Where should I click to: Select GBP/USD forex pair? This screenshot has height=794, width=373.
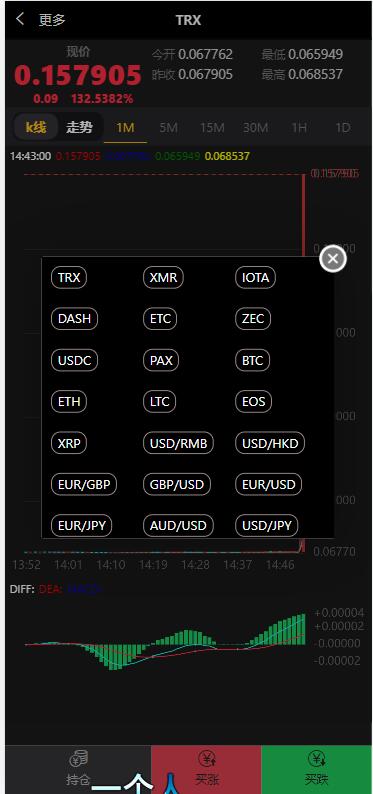(x=176, y=485)
